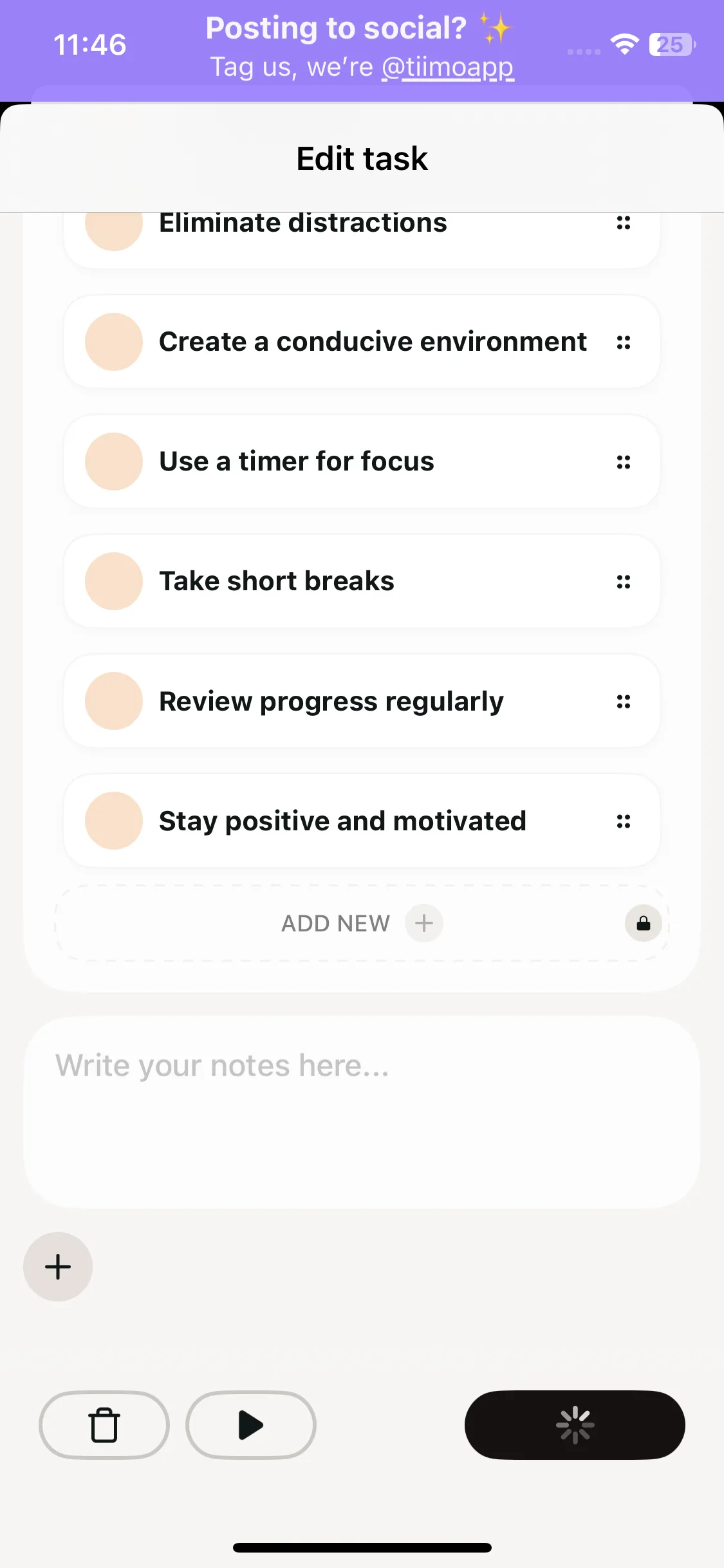Check off "Use a timer for focus"
Image resolution: width=724 pixels, height=1568 pixels.
[114, 462]
